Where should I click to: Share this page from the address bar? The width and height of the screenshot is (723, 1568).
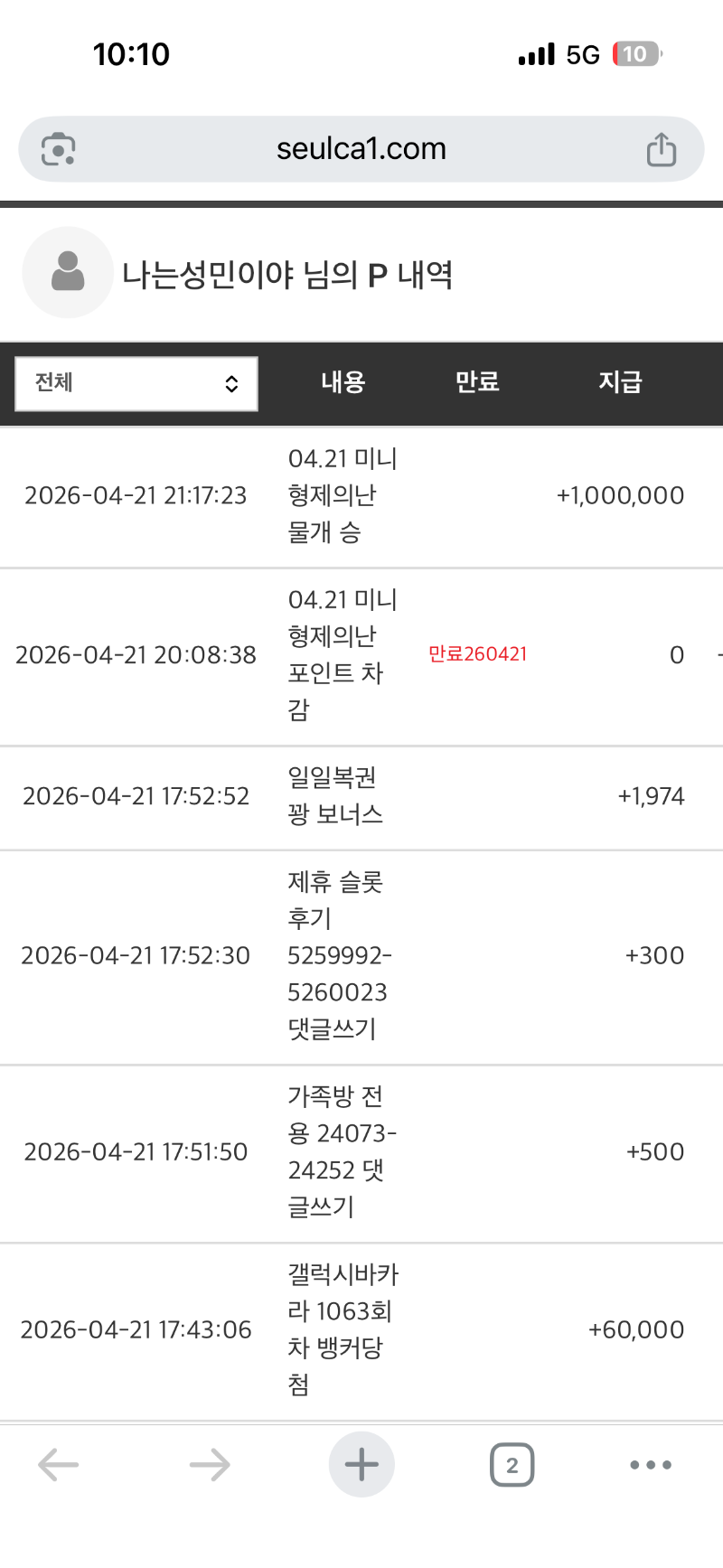(x=661, y=150)
